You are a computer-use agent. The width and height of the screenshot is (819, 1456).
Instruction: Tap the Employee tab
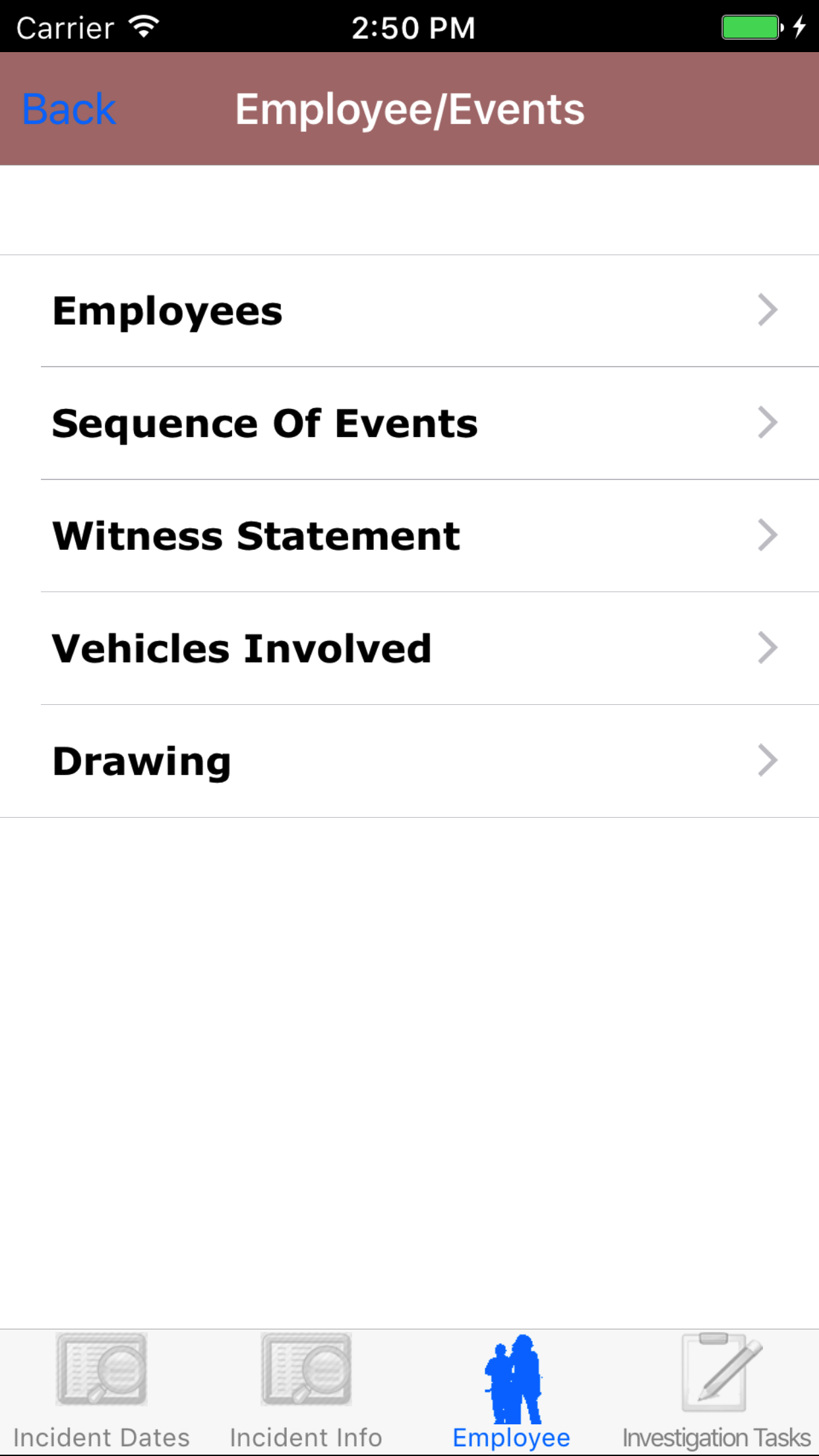click(x=512, y=1391)
